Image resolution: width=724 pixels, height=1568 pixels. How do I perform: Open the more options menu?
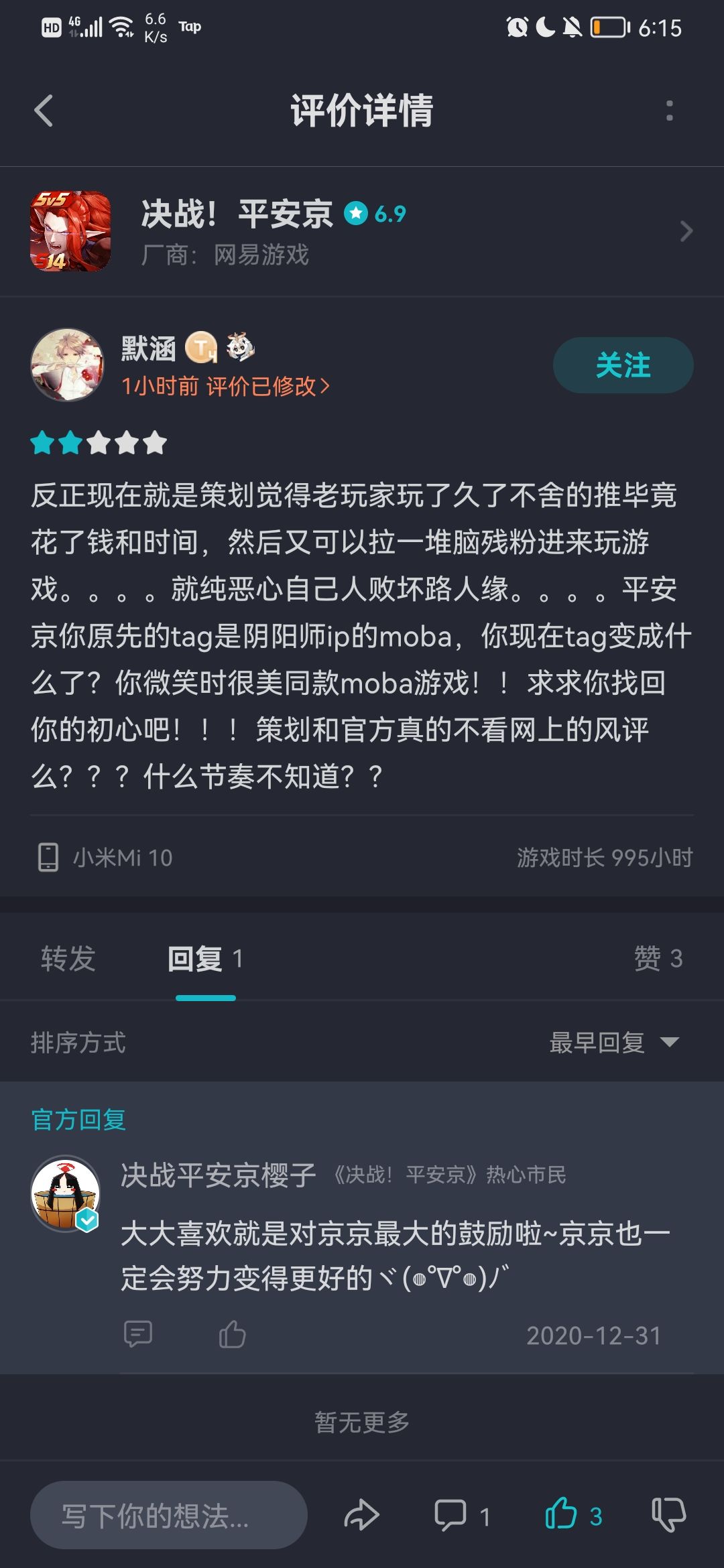tap(669, 111)
